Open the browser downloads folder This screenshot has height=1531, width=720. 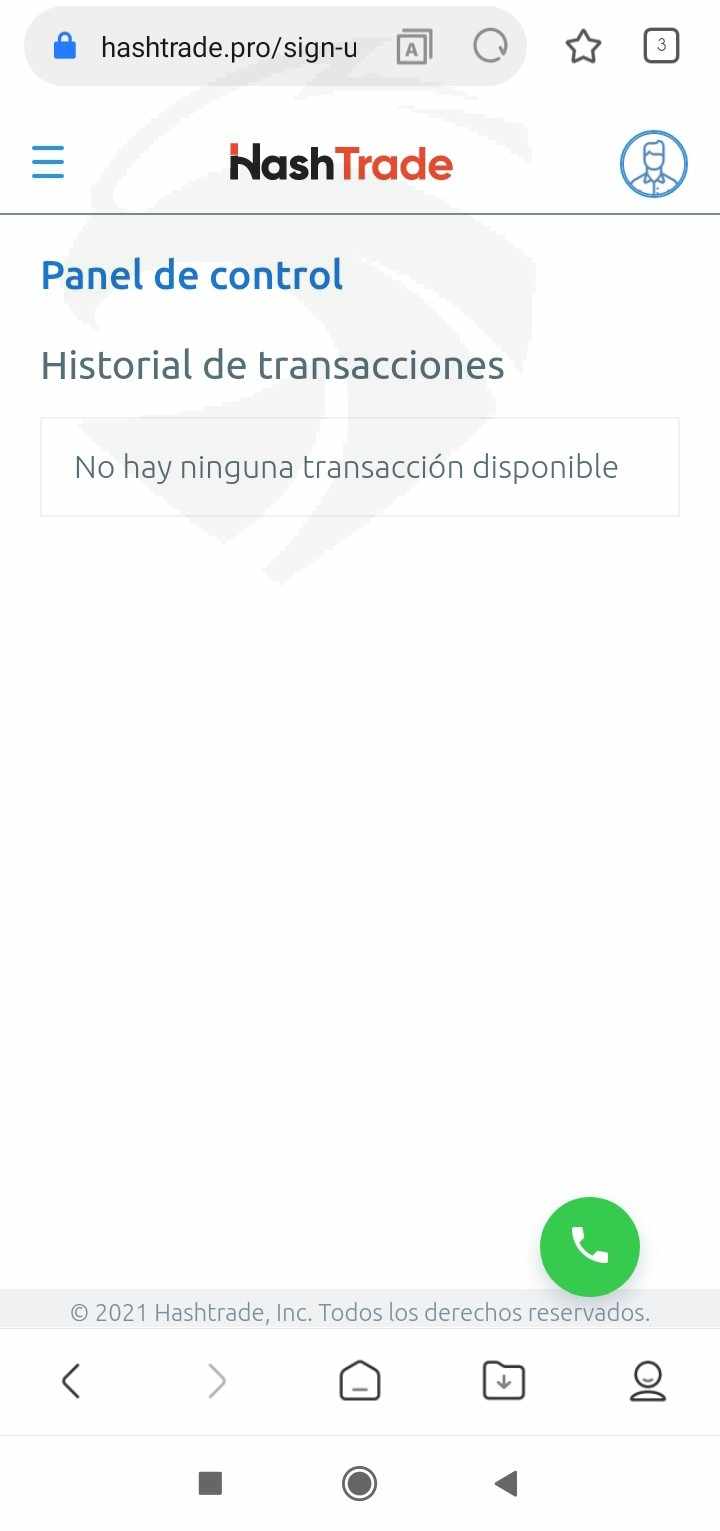point(504,1381)
